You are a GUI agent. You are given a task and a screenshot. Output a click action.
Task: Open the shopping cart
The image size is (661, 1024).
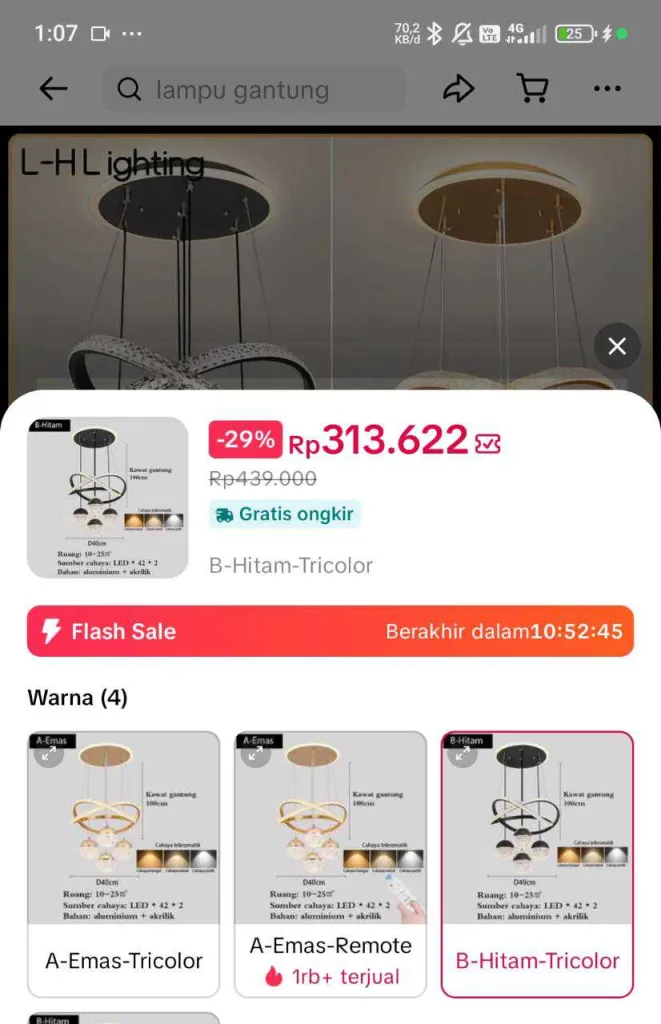[532, 89]
